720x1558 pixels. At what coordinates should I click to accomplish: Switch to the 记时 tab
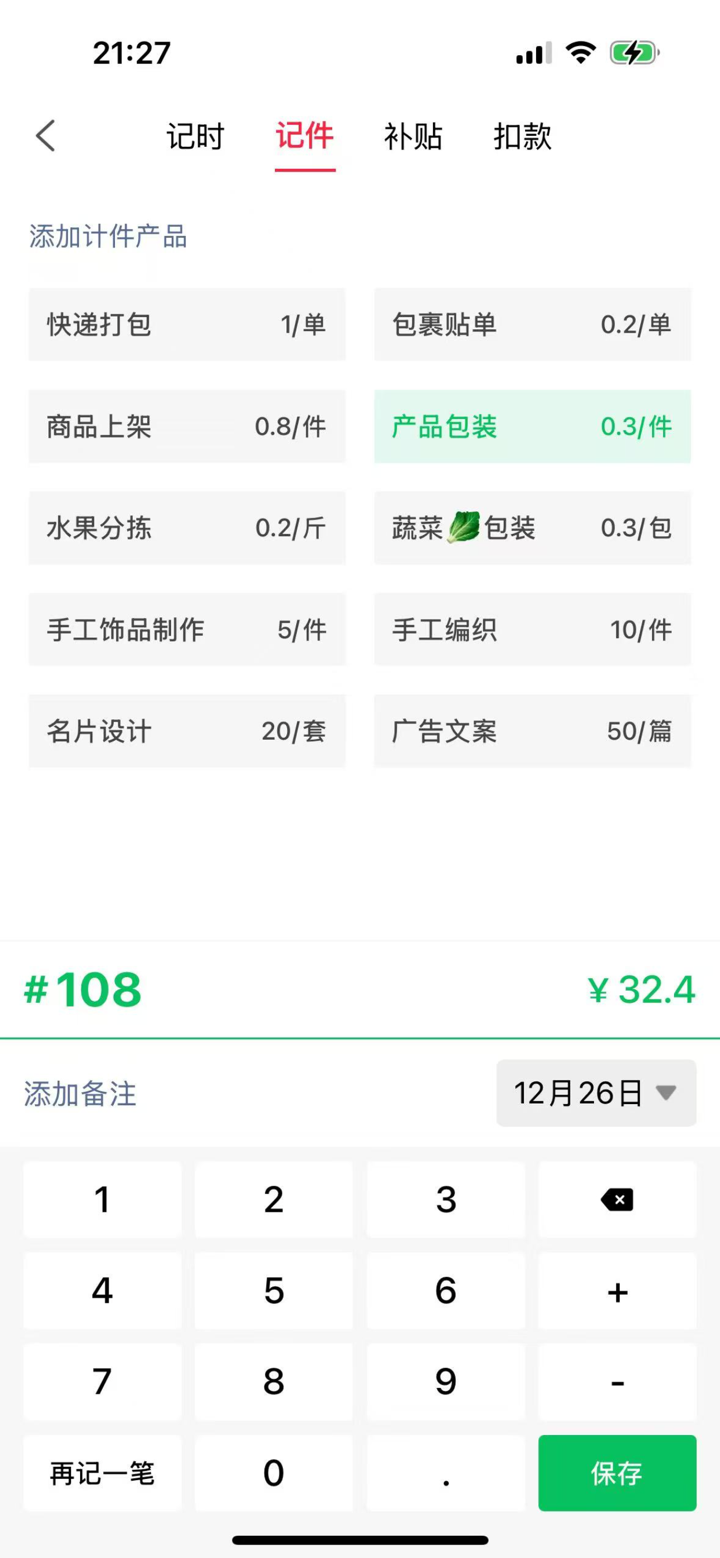pos(196,137)
